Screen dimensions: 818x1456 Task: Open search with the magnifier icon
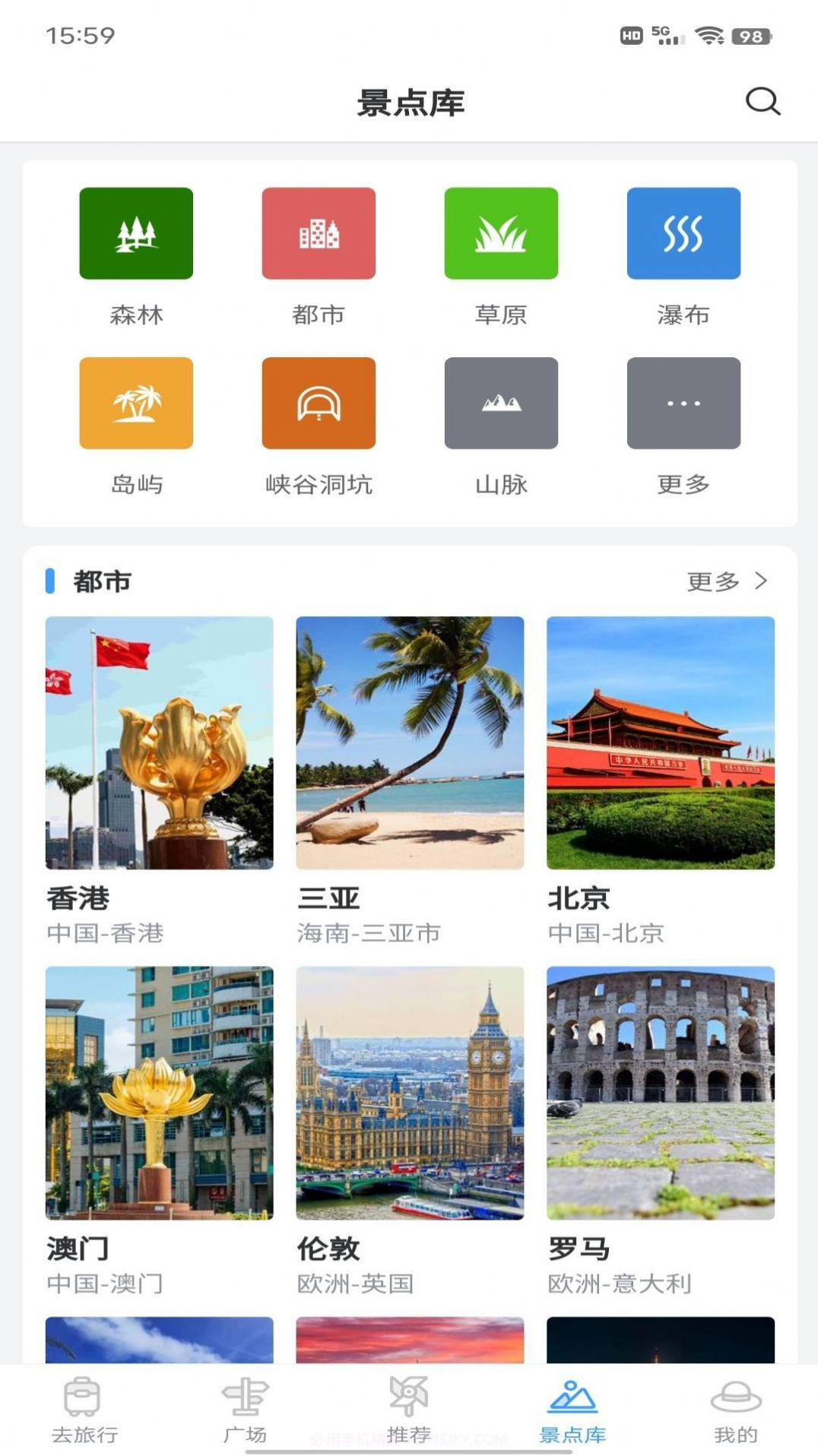[763, 100]
